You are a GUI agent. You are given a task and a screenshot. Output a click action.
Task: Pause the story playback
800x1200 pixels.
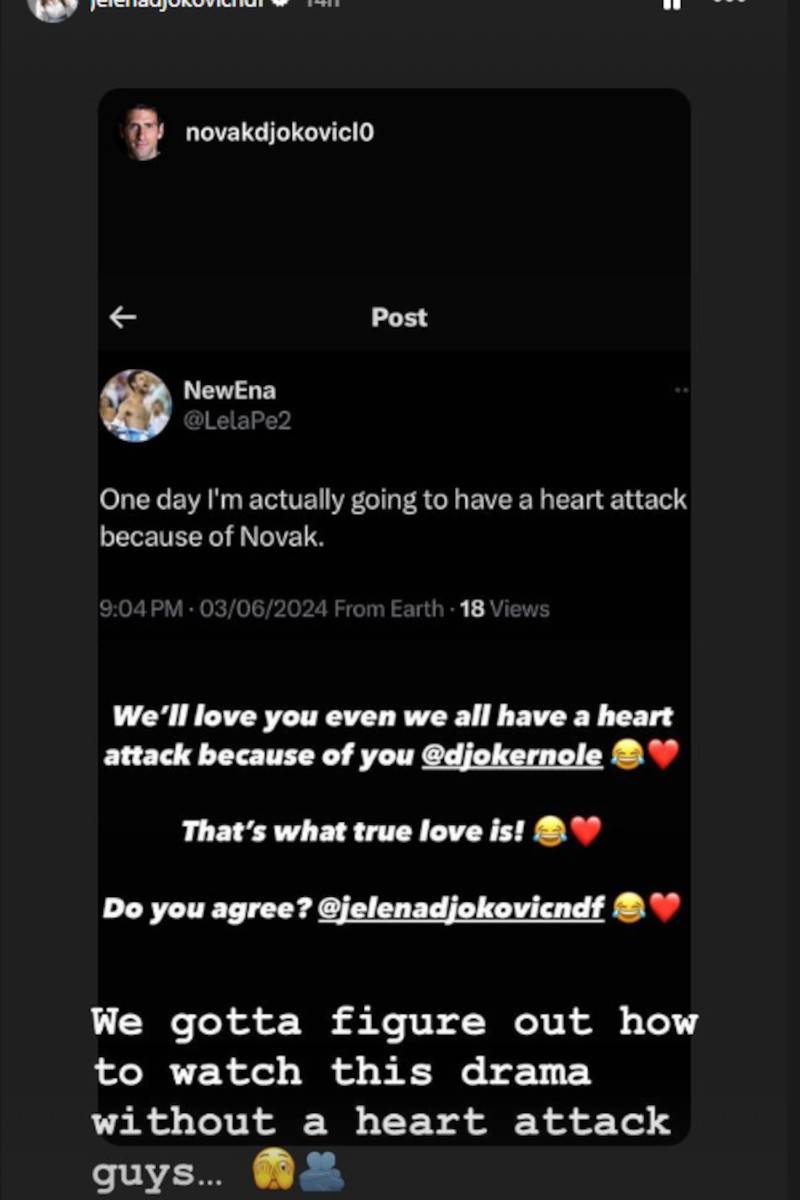tap(672, 4)
